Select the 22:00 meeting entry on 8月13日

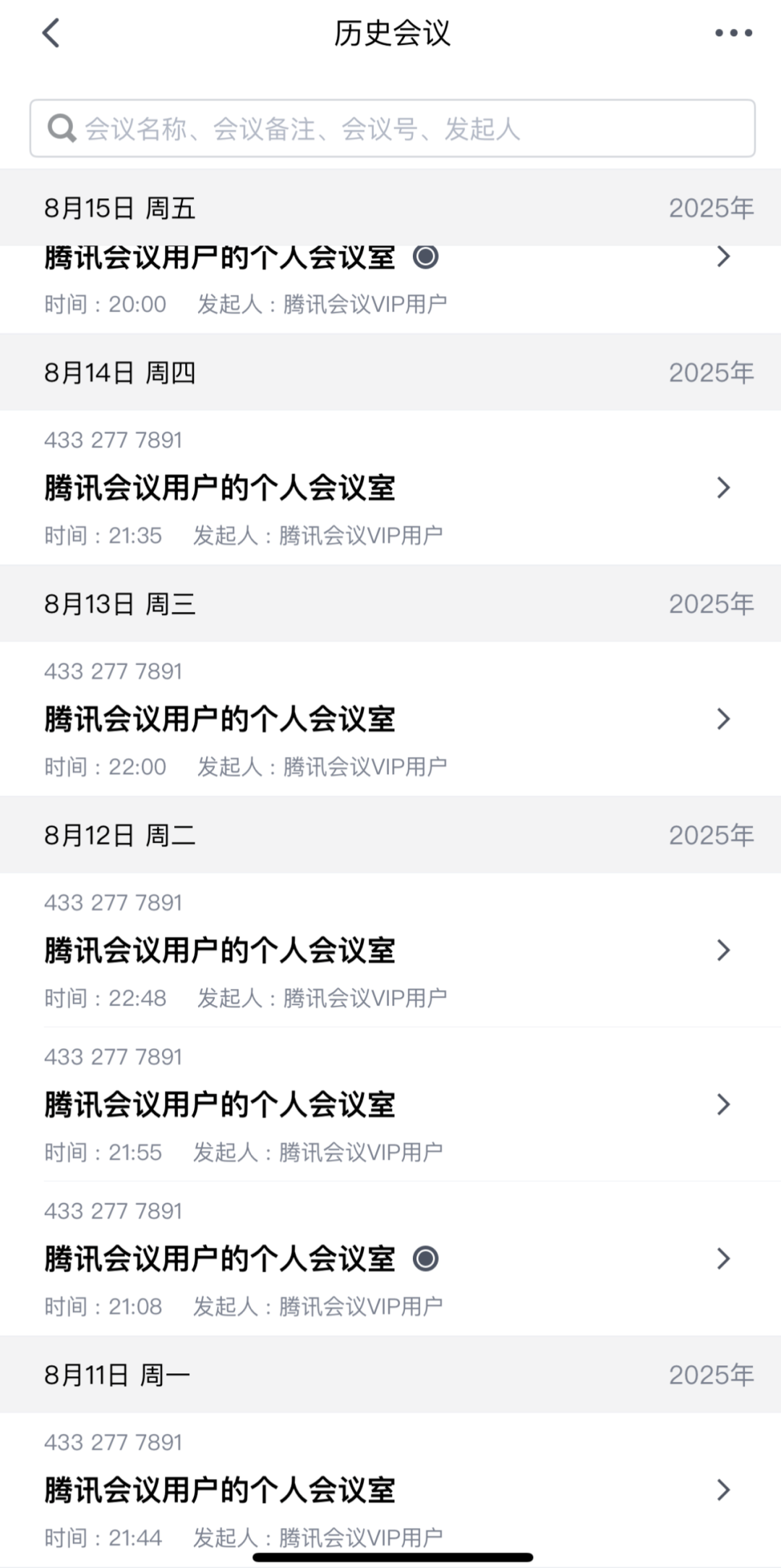pyautogui.click(x=289, y=719)
